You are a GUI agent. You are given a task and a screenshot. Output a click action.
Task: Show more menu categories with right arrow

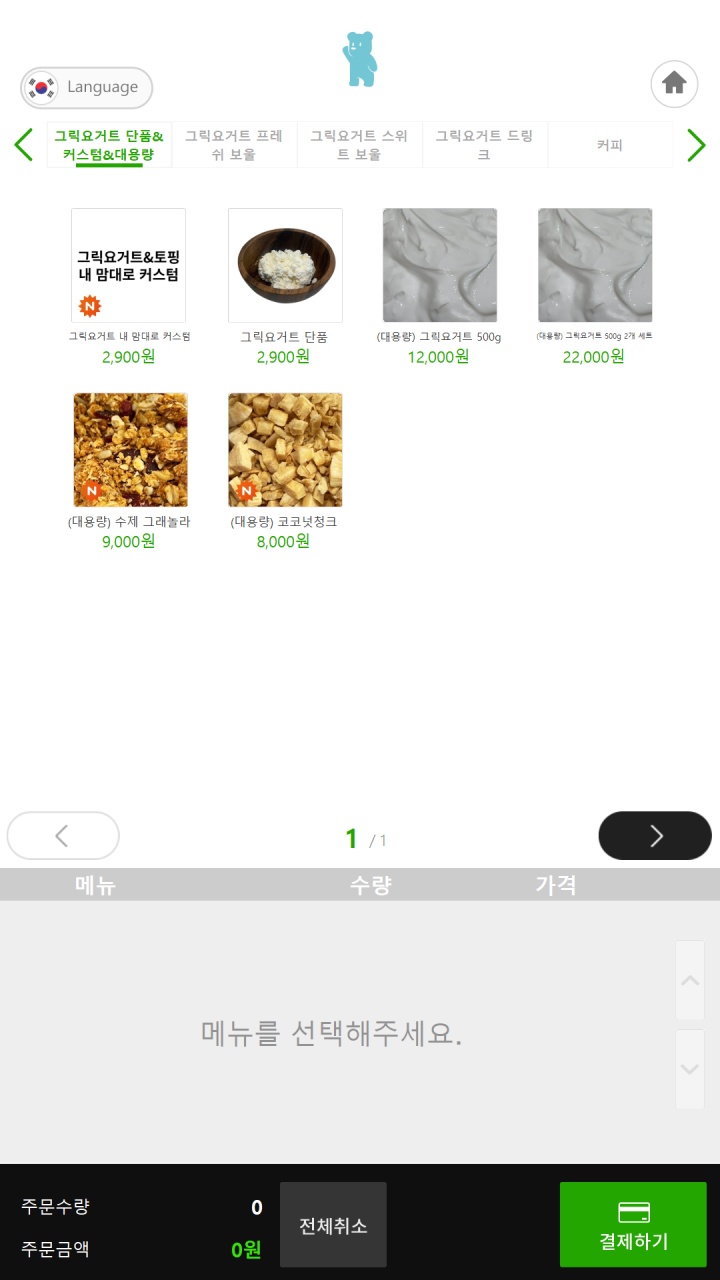click(696, 145)
